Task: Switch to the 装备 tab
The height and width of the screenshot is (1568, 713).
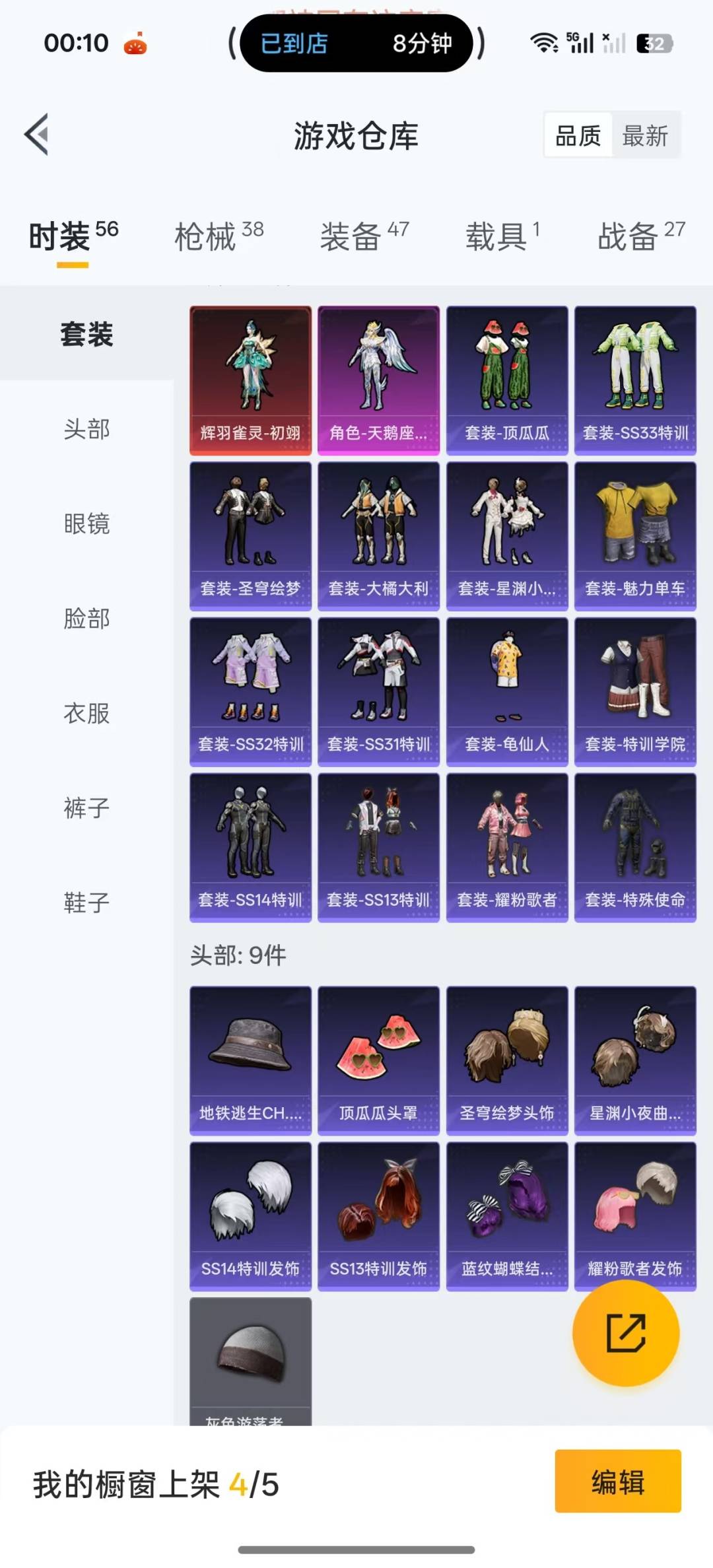Action: [364, 236]
